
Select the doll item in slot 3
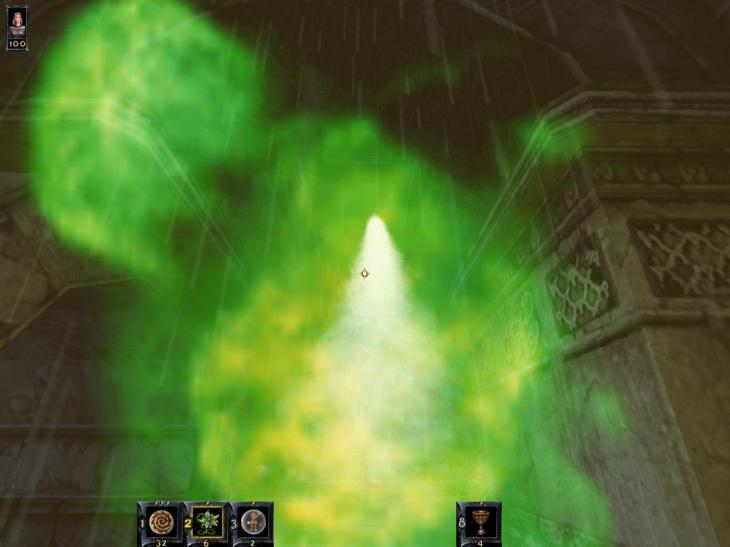tap(254, 523)
